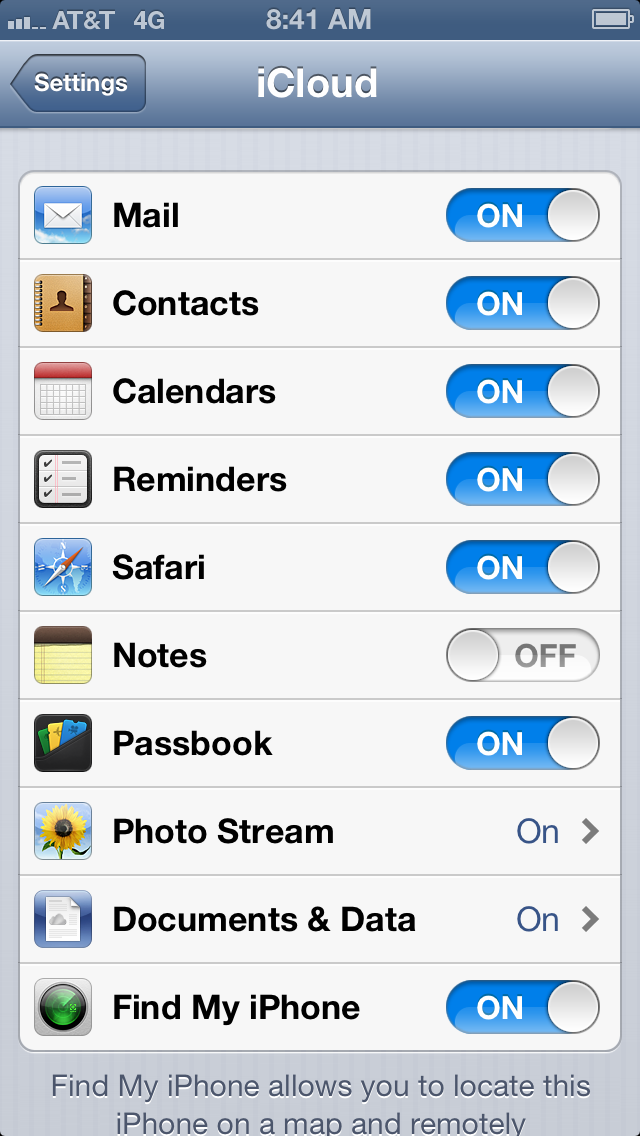The height and width of the screenshot is (1136, 640).
Task: Turn off Safari iCloud sync
Action: [523, 567]
